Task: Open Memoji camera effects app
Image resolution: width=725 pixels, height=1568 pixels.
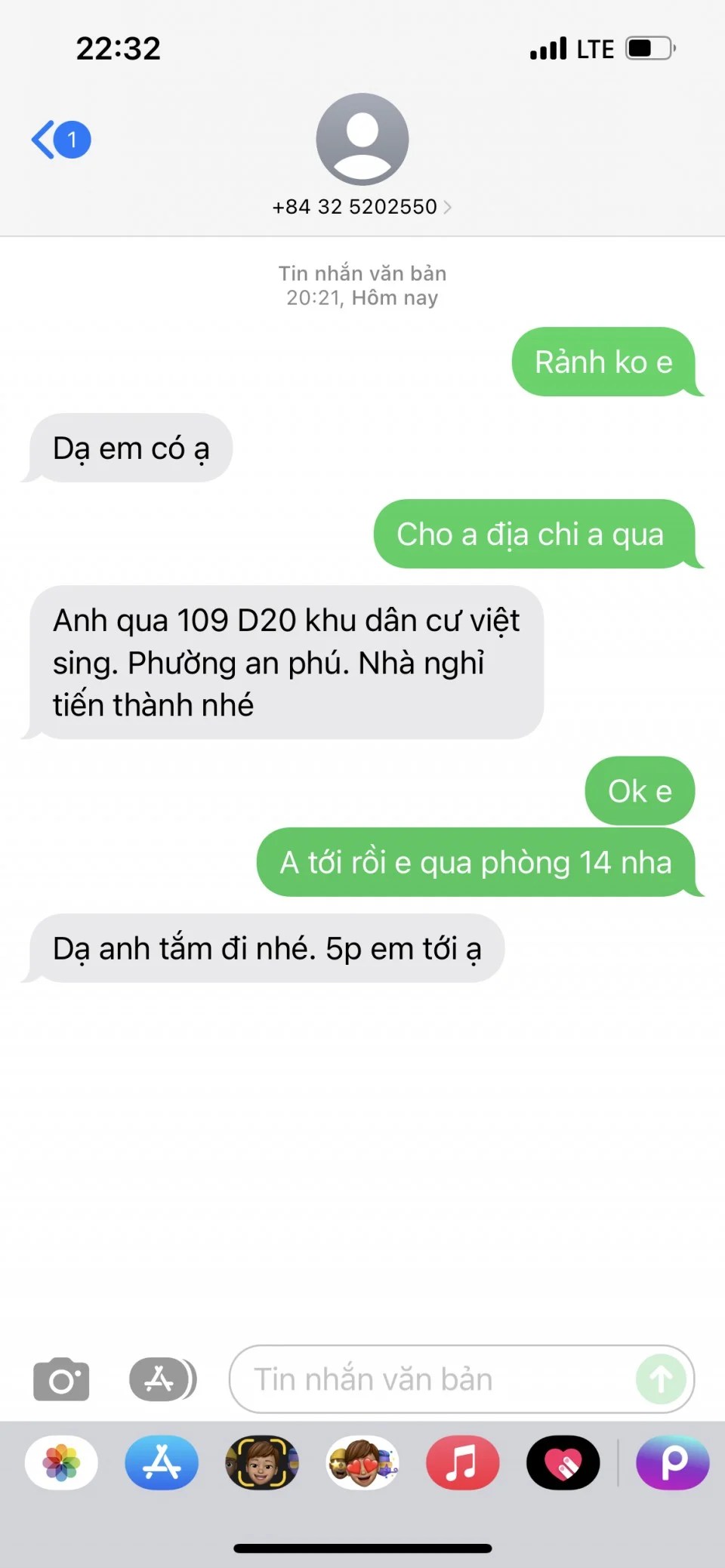Action: [x=262, y=1462]
